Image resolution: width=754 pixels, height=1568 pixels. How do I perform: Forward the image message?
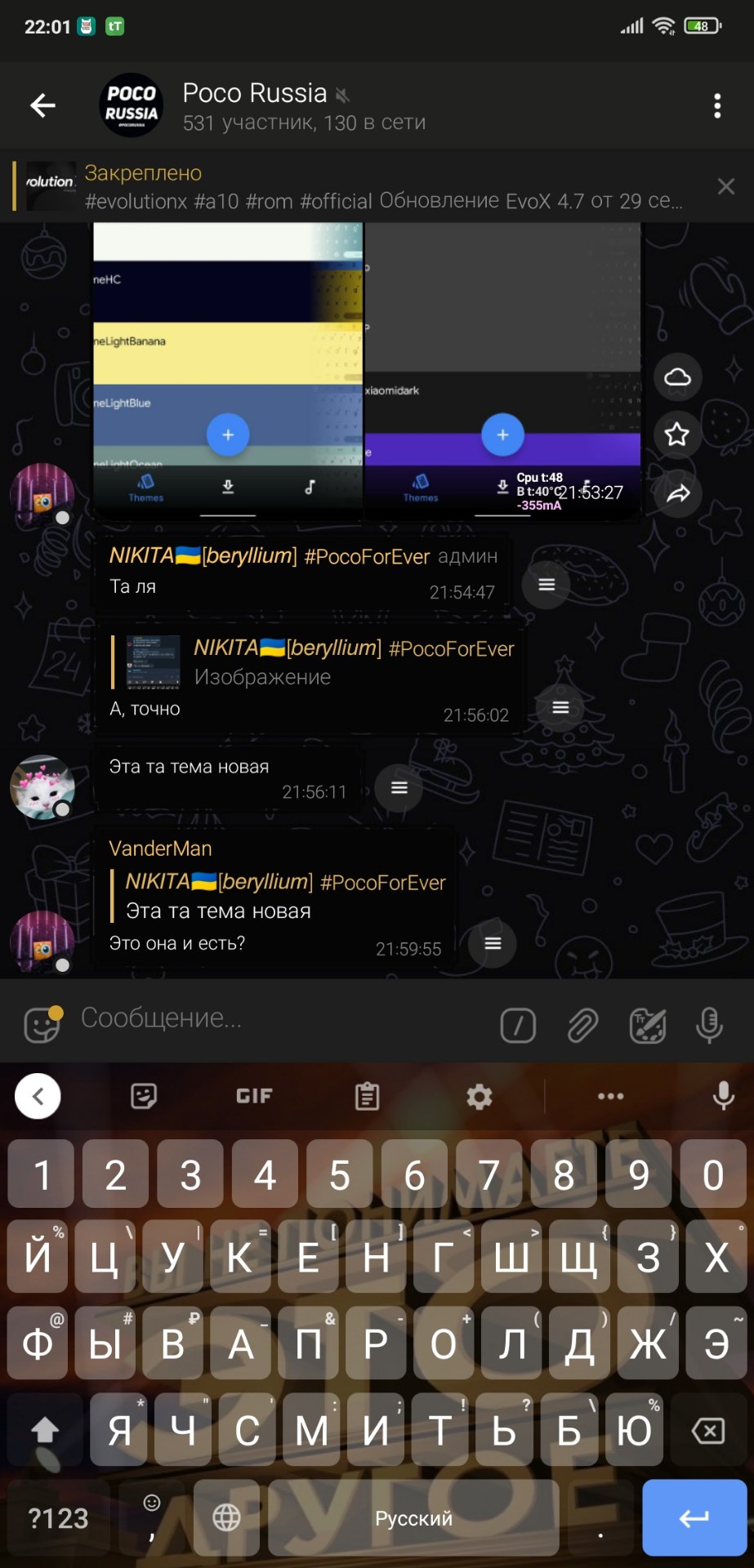pyautogui.click(x=677, y=492)
